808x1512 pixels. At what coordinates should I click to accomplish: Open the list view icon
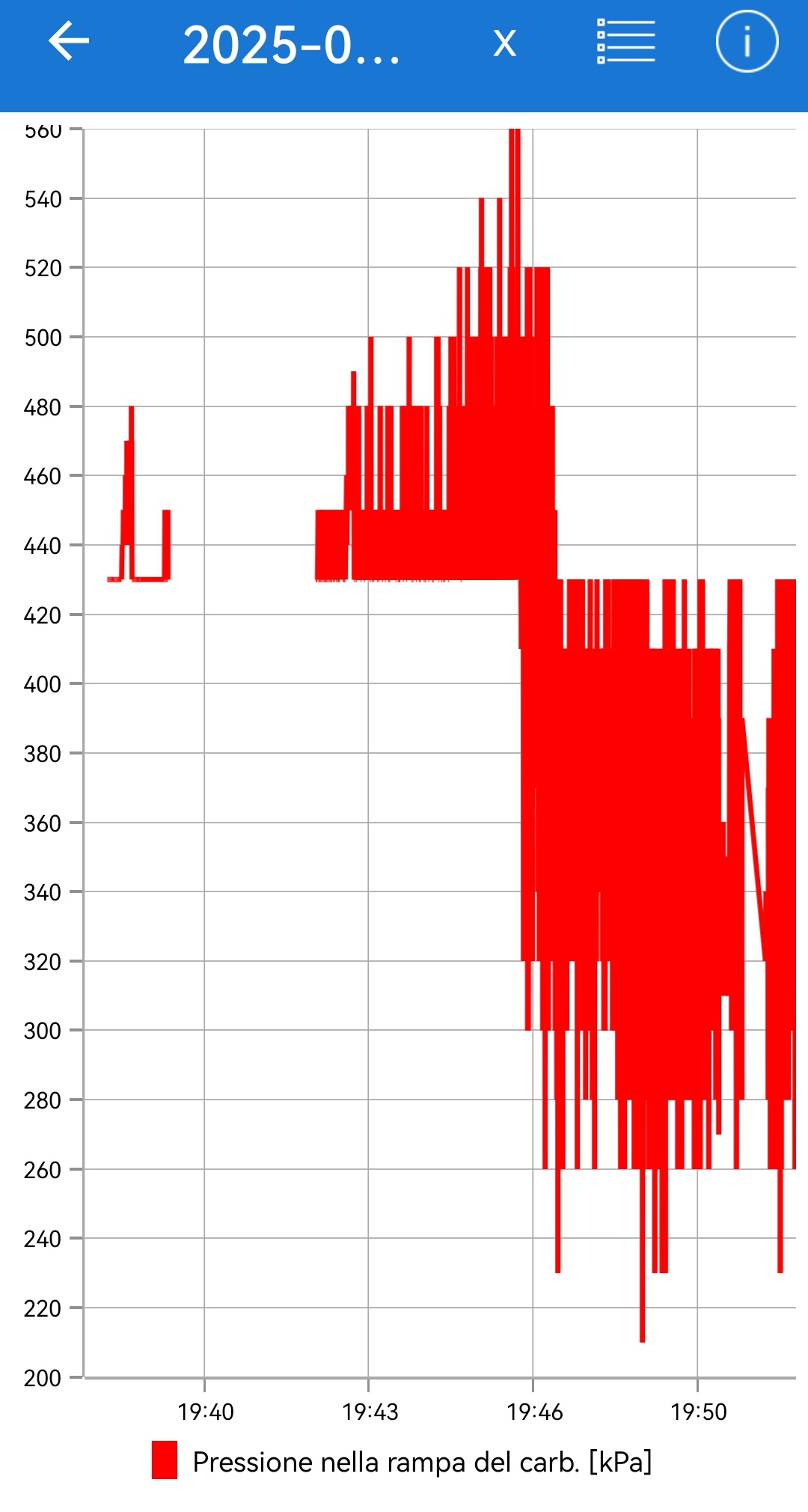pyautogui.click(x=625, y=41)
